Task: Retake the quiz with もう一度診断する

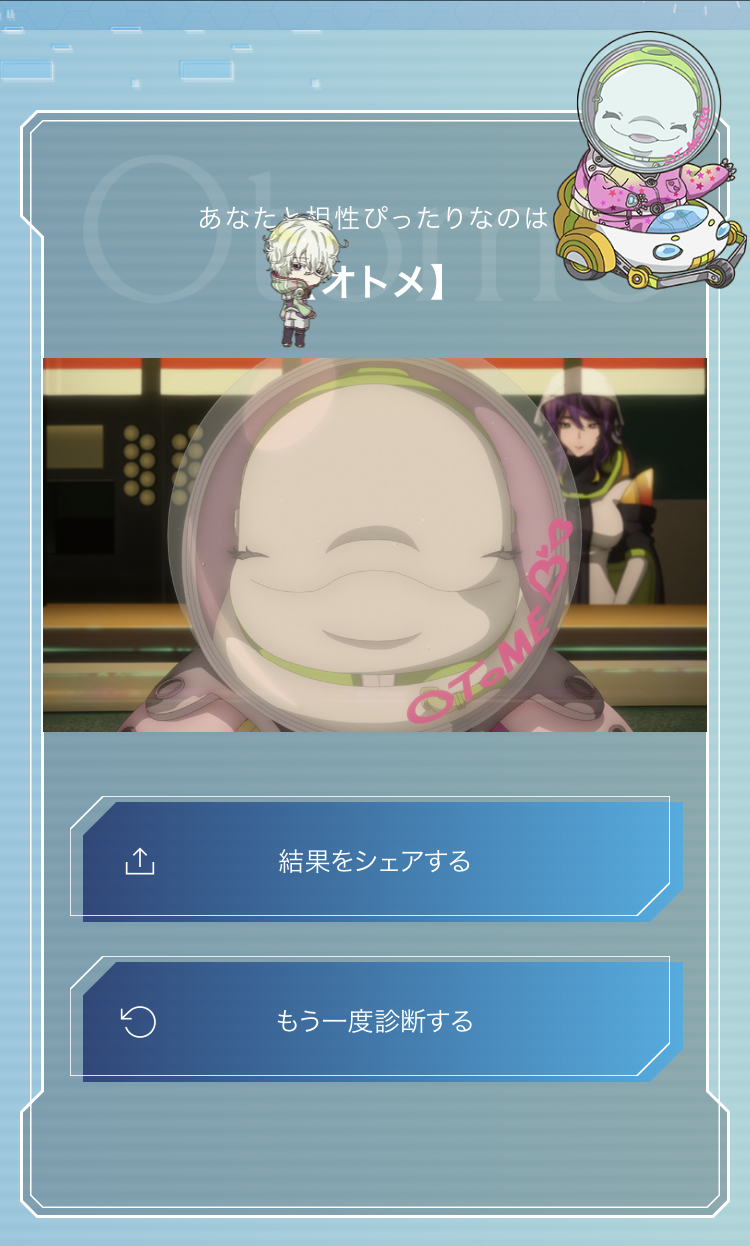Action: tap(376, 1020)
